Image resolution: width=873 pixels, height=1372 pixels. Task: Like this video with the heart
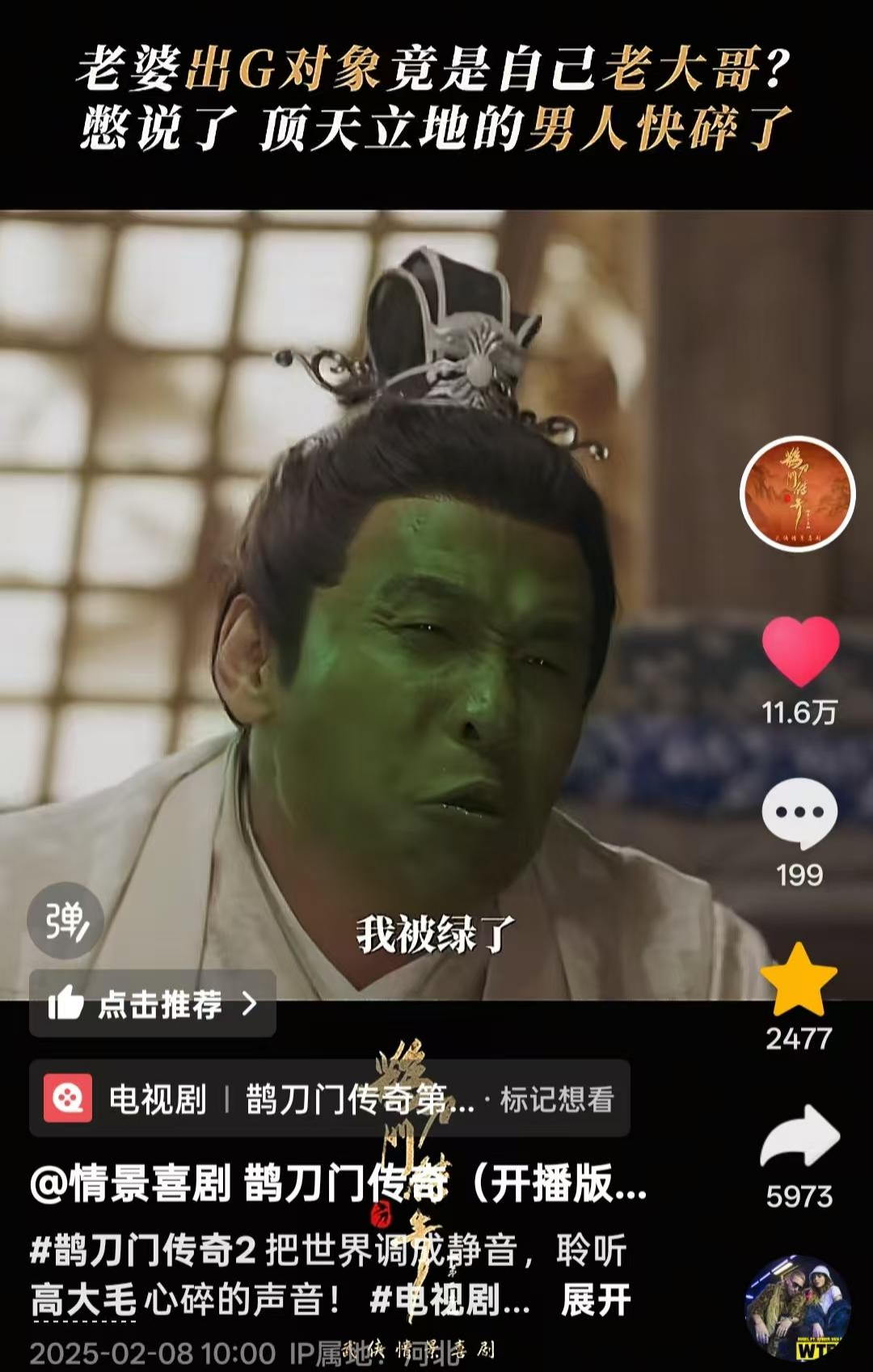[x=800, y=651]
